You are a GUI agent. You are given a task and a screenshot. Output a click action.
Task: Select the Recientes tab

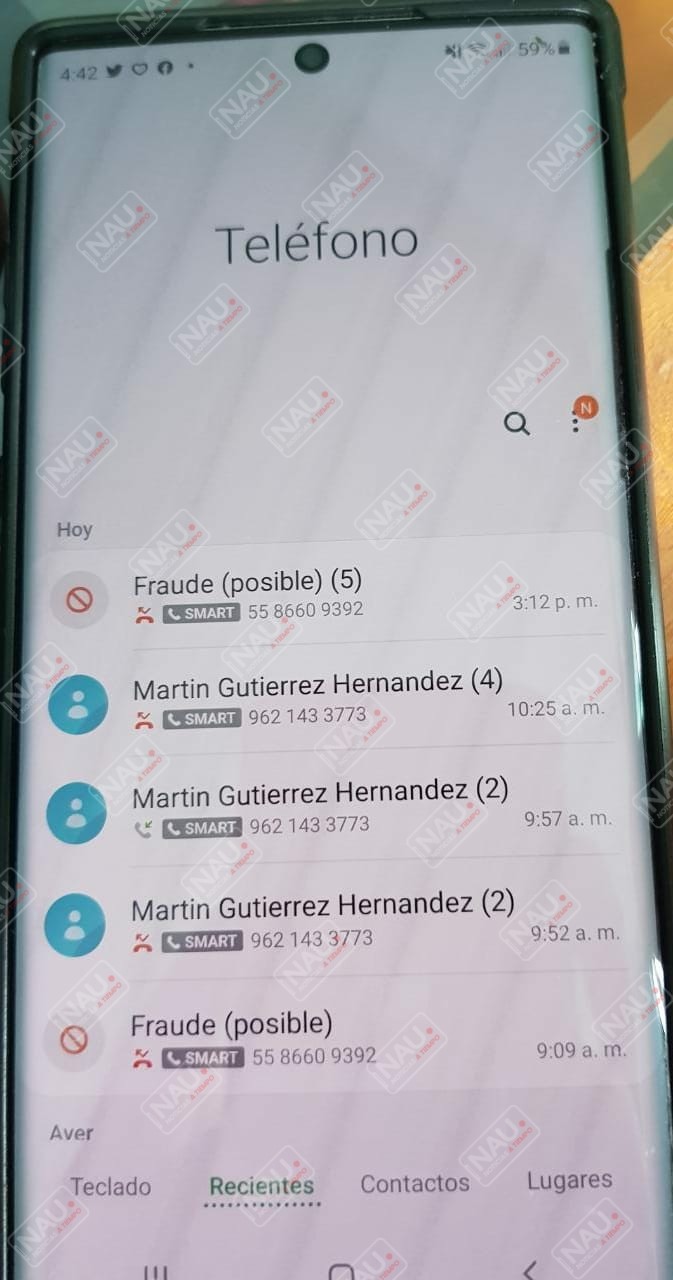(261, 1187)
